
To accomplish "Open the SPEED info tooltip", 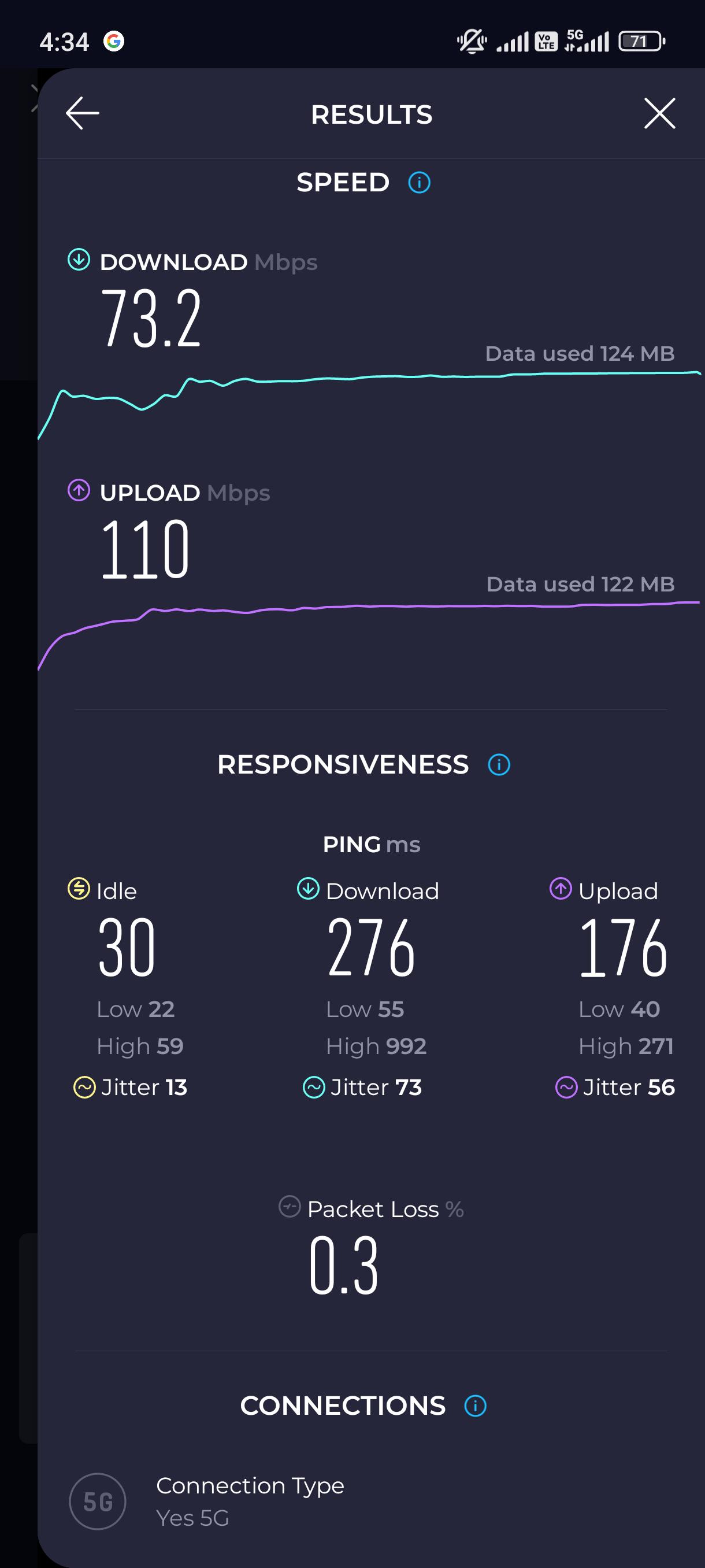I will pyautogui.click(x=418, y=182).
